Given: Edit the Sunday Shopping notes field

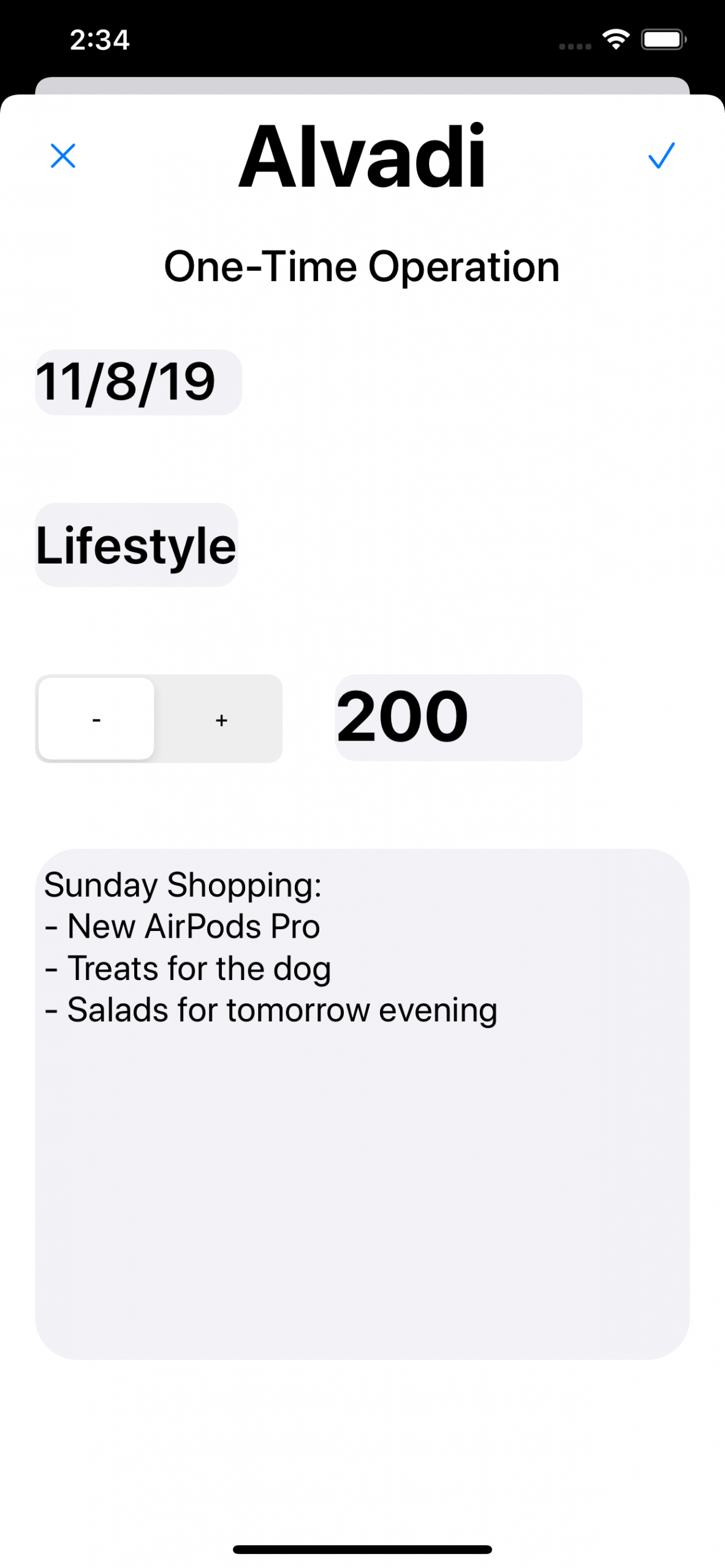Looking at the screenshot, I should click(362, 1104).
